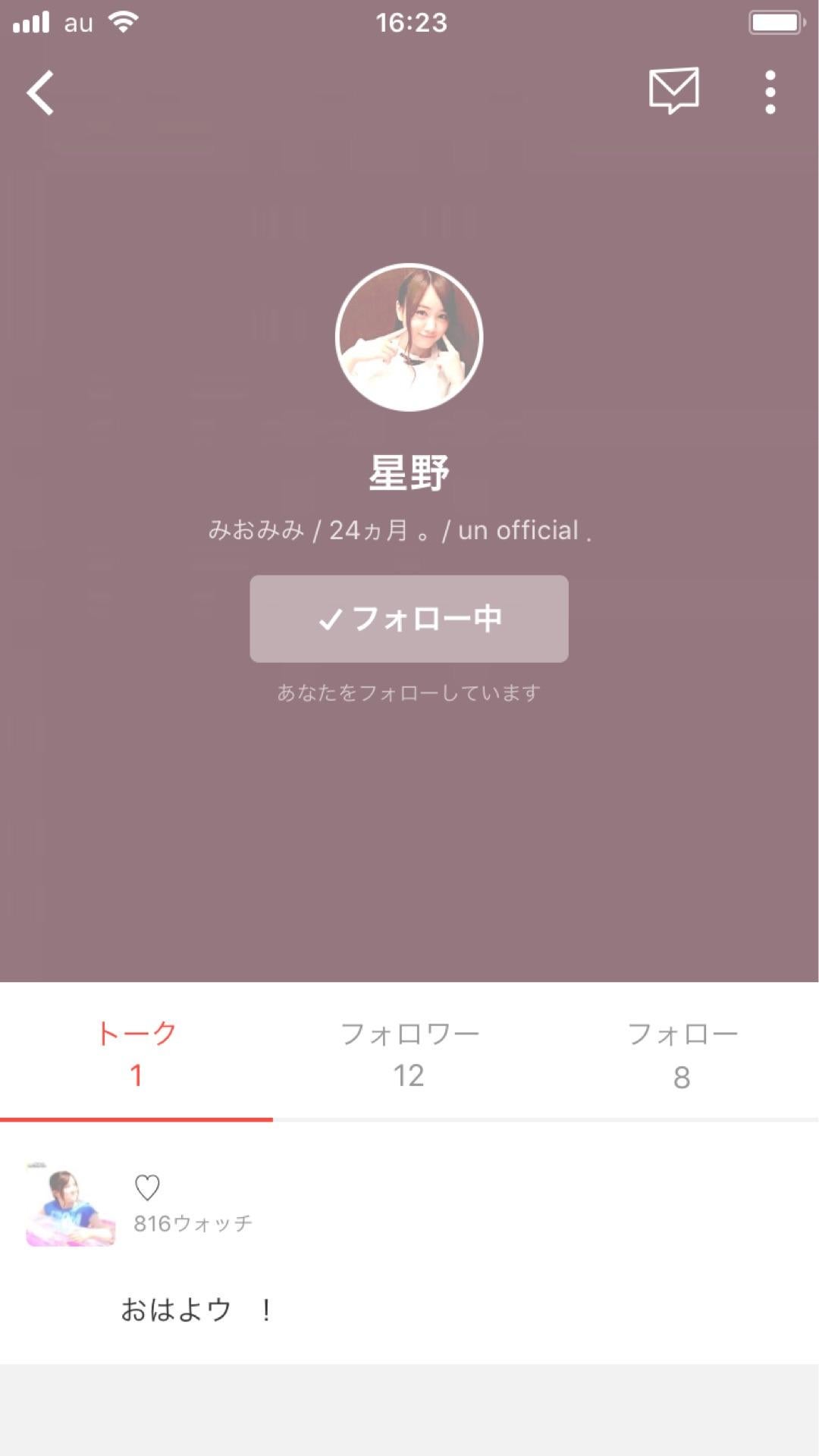Viewport: 819px width, 1456px height.
Task: Open the direct message envelope icon
Action: click(x=673, y=89)
